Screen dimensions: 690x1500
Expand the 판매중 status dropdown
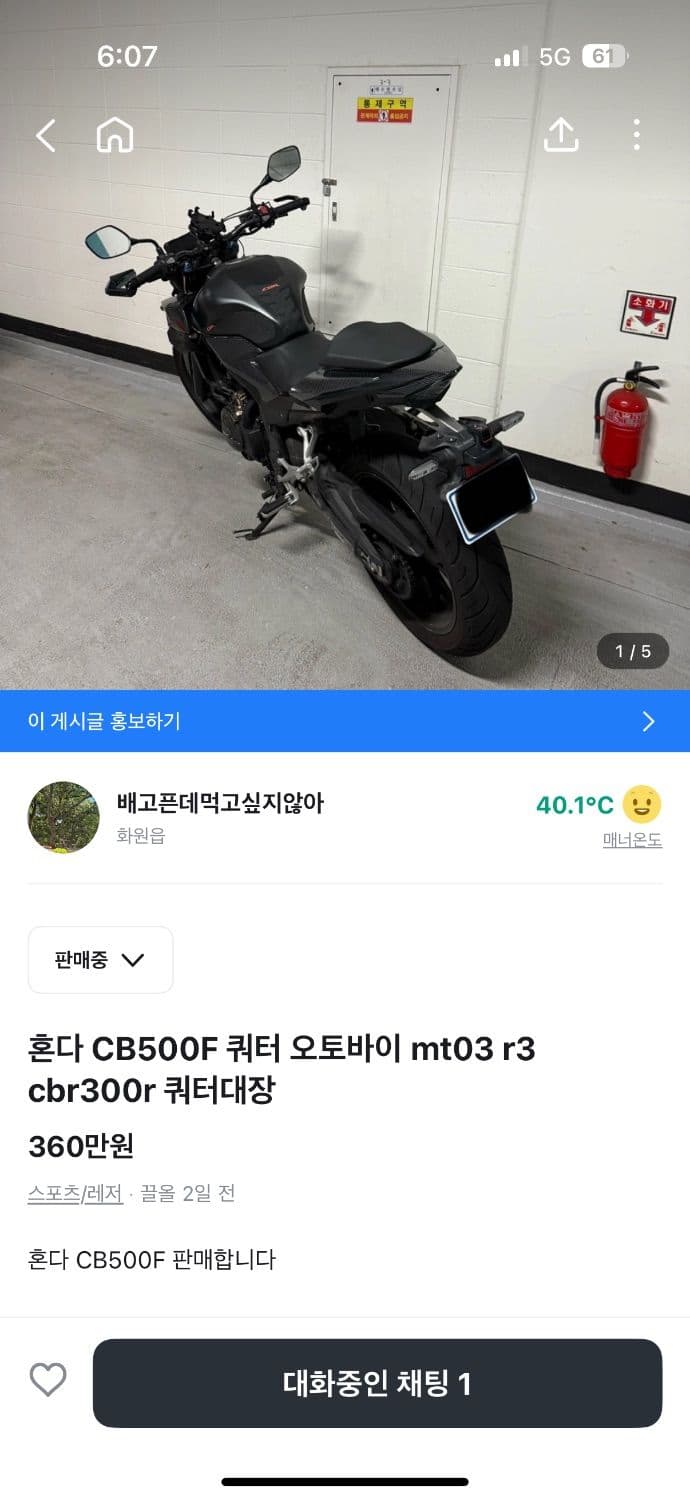(100, 960)
